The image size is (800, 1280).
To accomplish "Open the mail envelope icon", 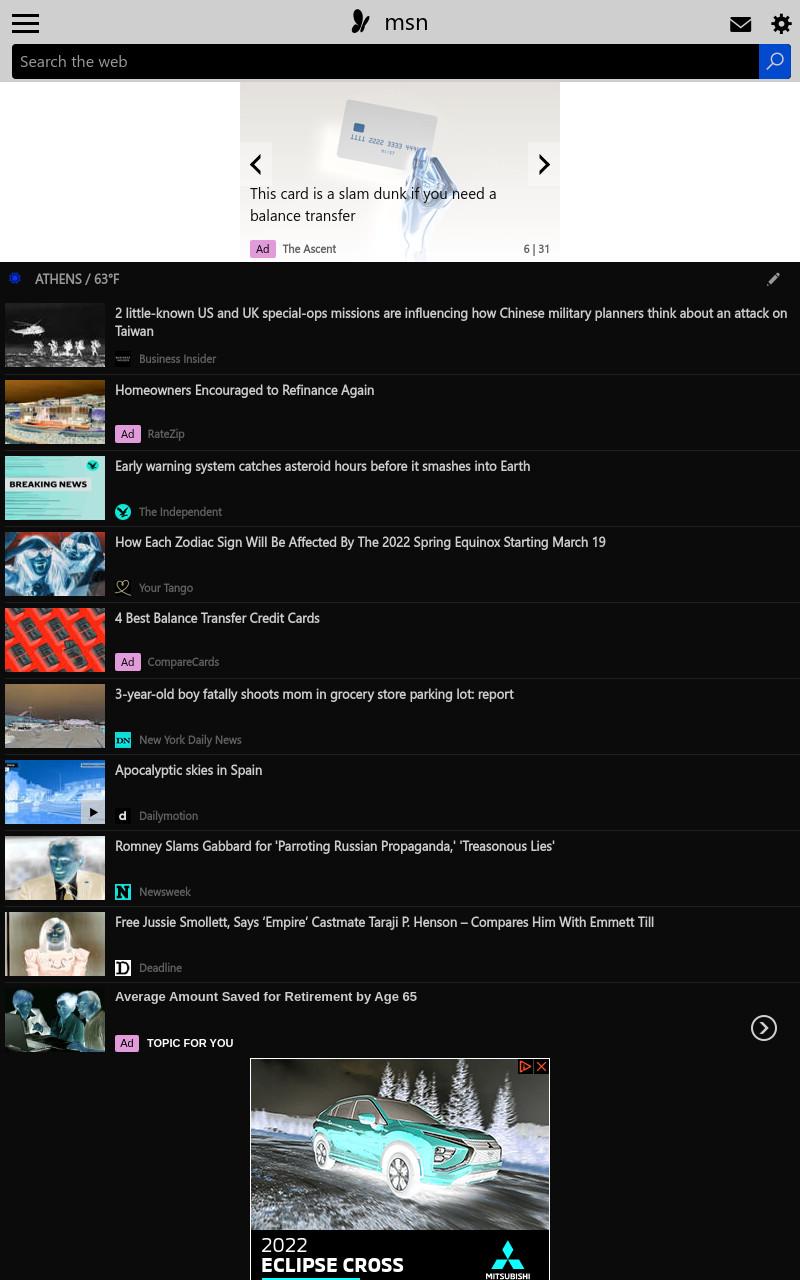I will pos(740,24).
